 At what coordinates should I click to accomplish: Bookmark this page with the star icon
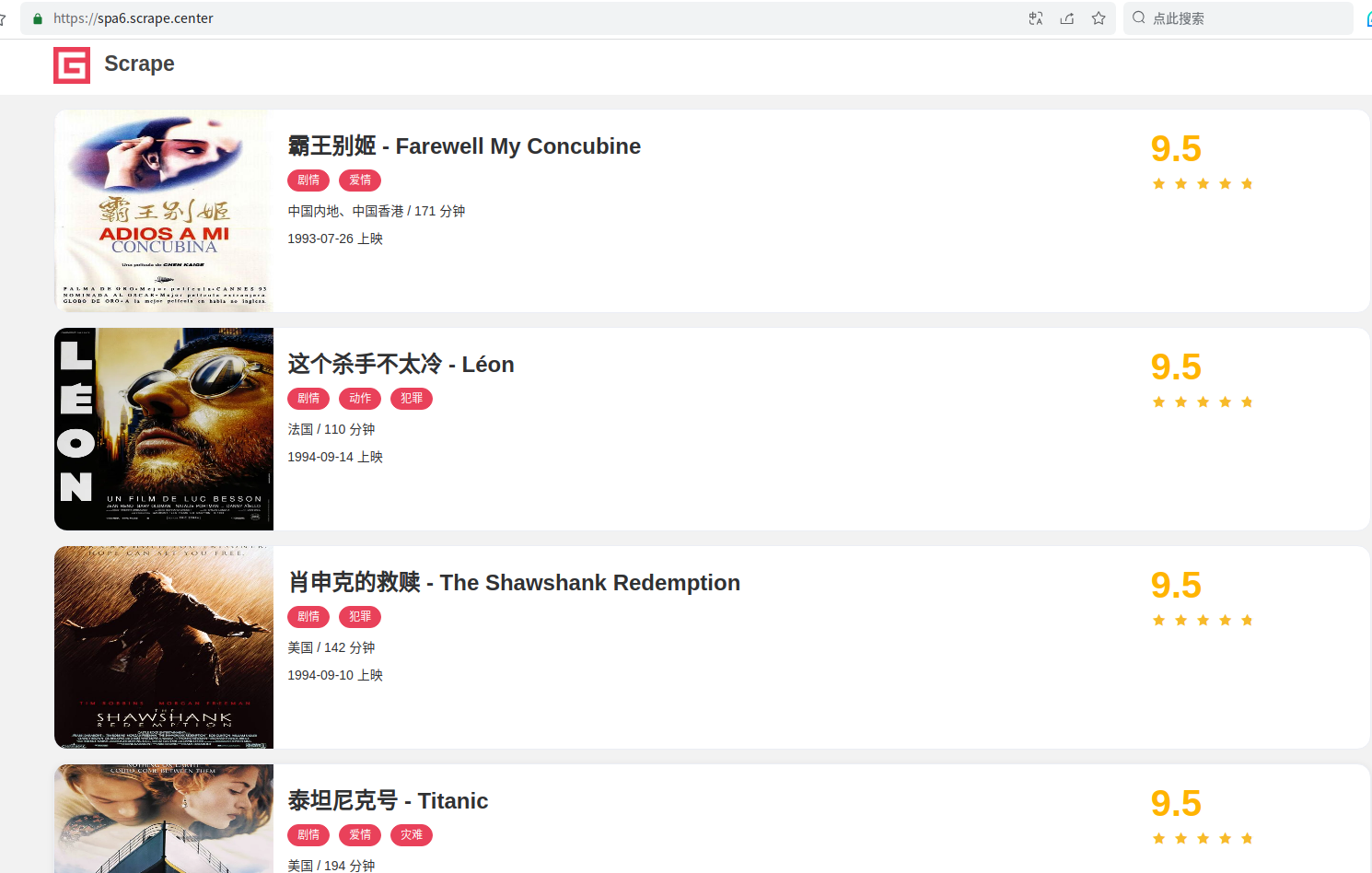[x=1099, y=18]
